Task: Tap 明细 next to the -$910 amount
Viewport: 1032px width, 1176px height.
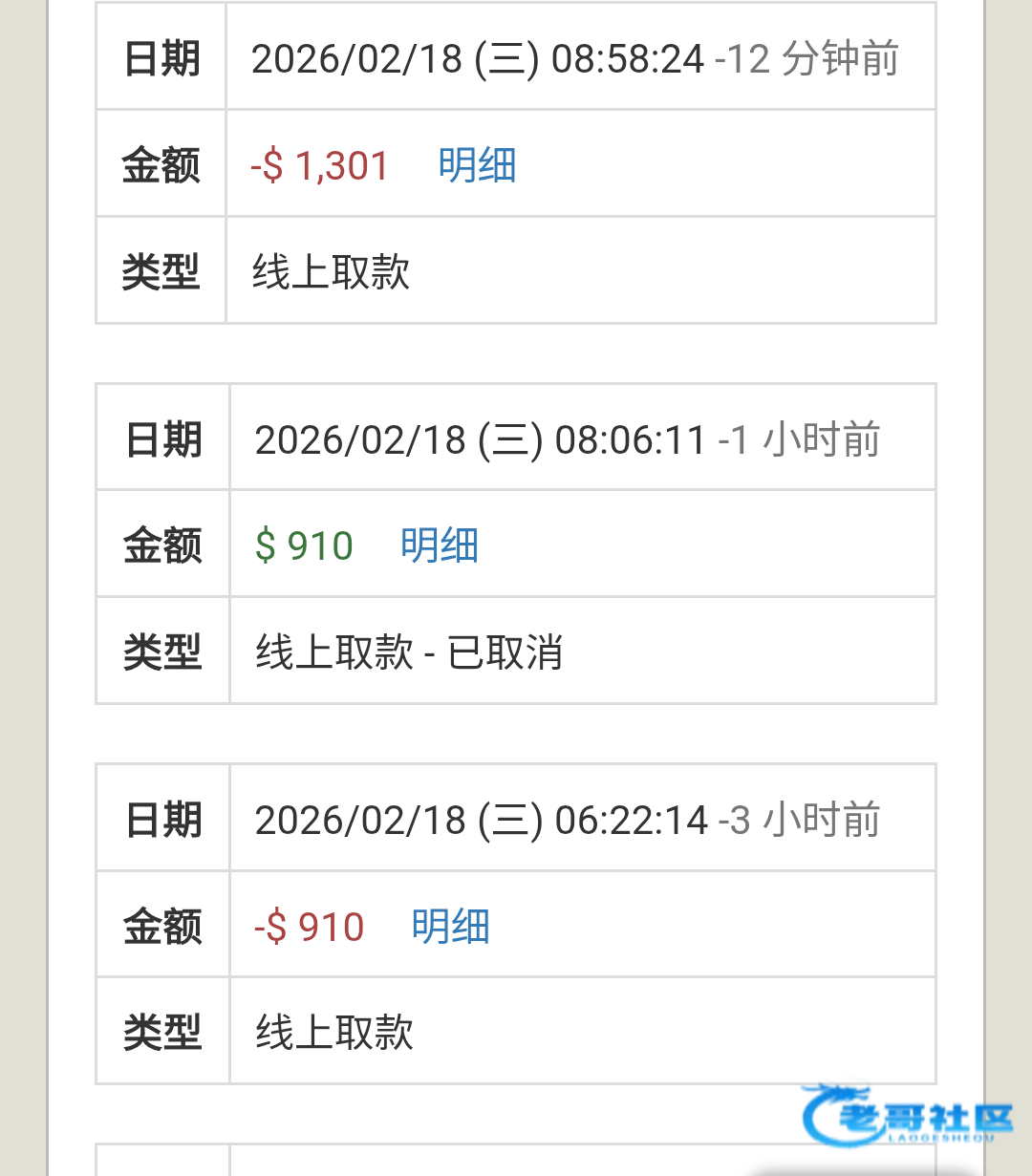Action: click(x=450, y=927)
